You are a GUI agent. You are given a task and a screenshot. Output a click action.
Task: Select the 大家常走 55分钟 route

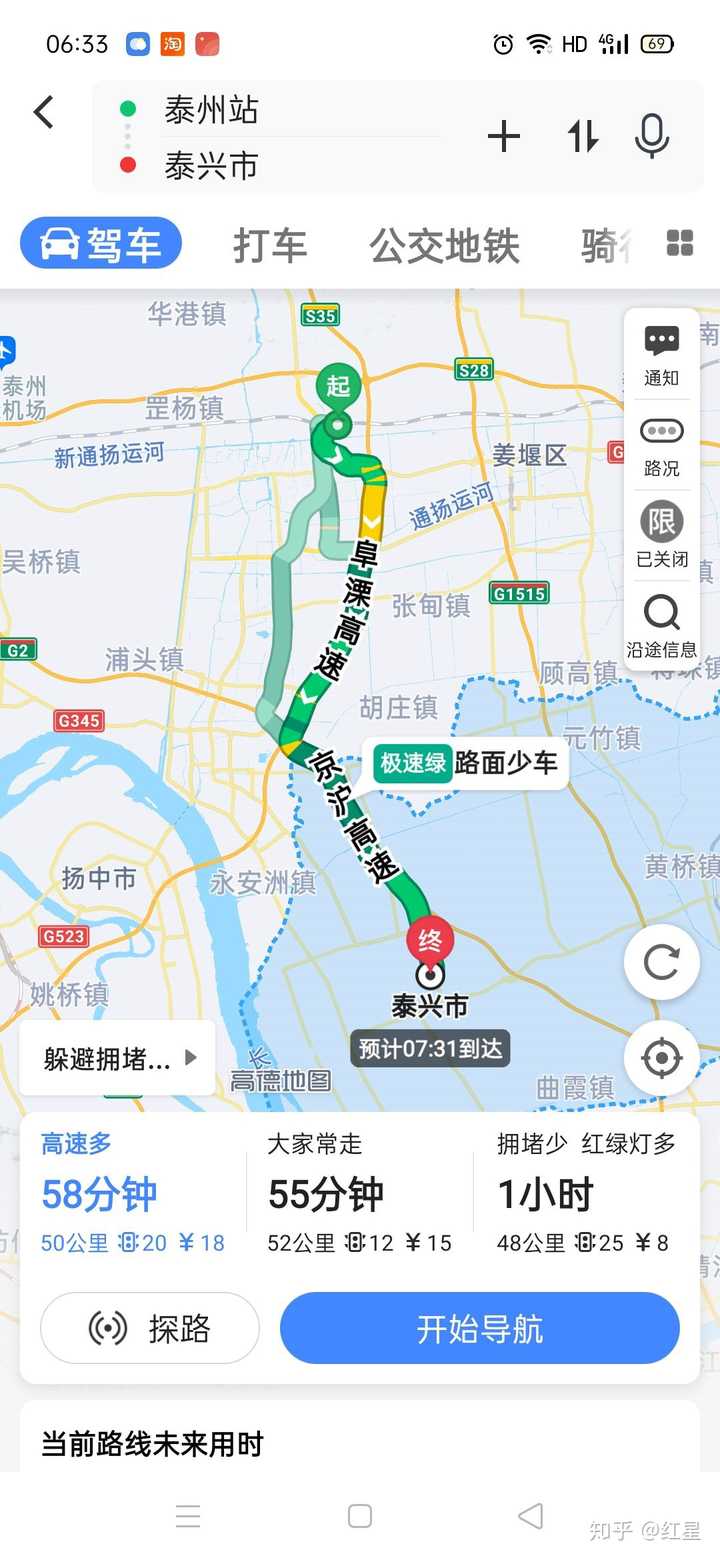[x=360, y=1193]
